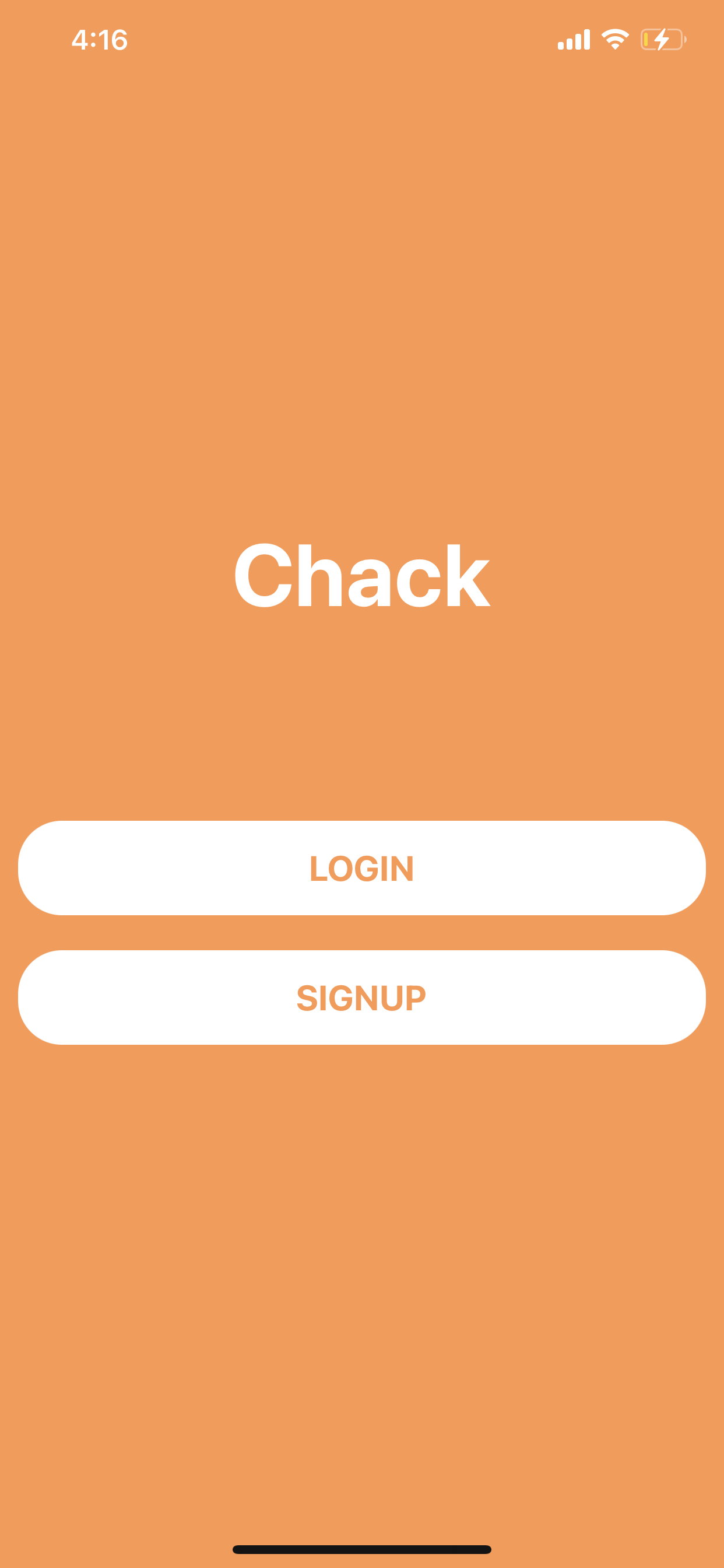724x1568 pixels.
Task: Select the white rounded SIGNUP pill
Action: [x=362, y=997]
